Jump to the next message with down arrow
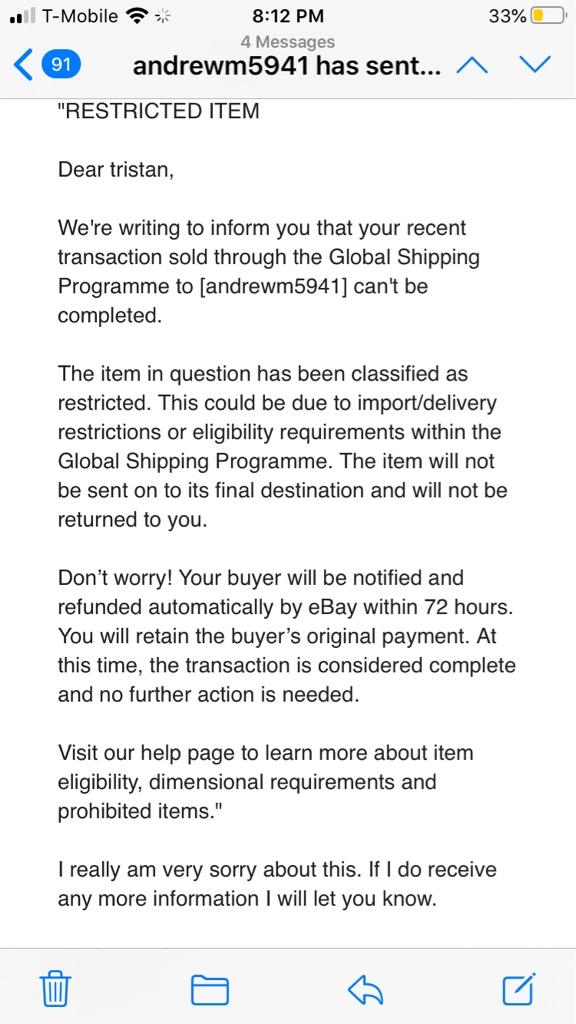This screenshot has width=576, height=1024. click(535, 65)
